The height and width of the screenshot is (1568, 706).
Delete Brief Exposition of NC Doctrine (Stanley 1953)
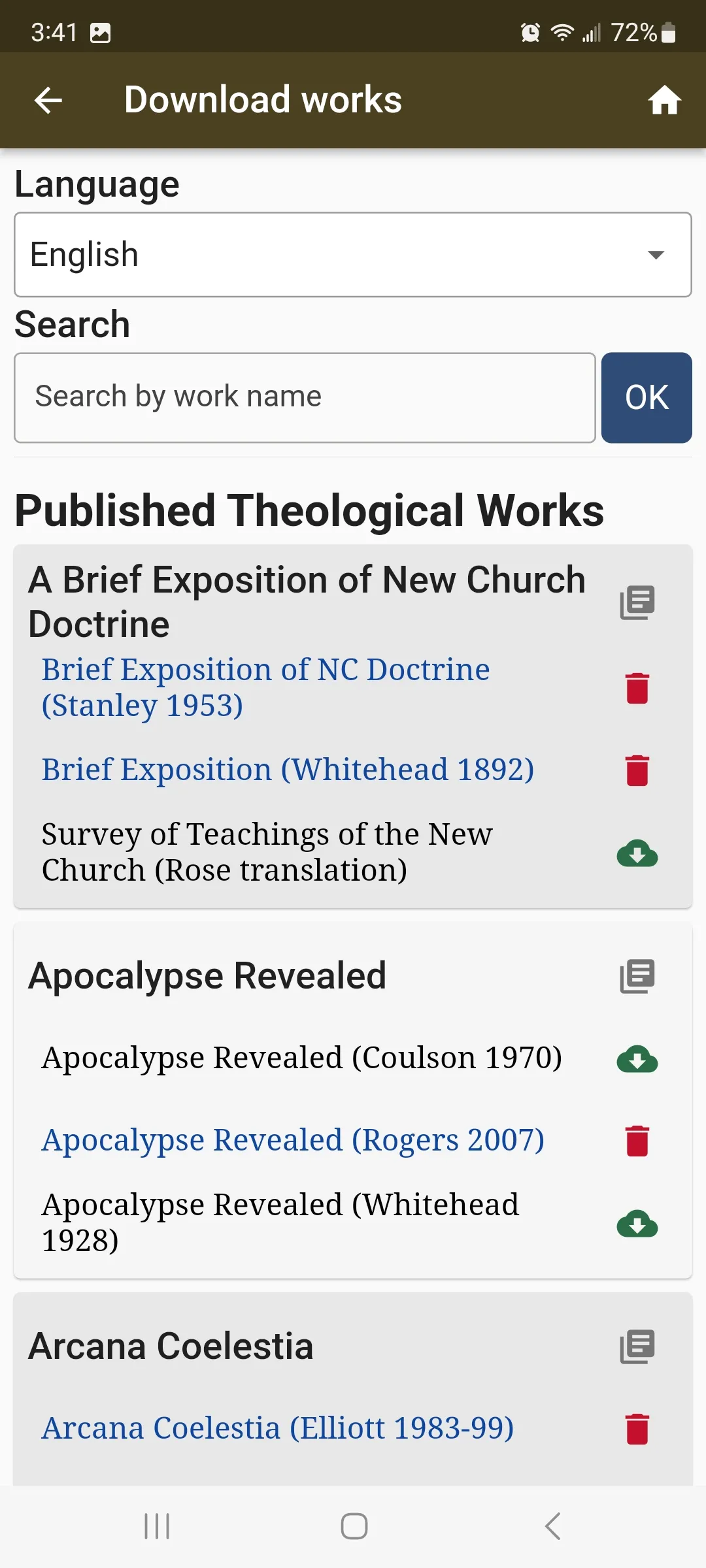pos(637,688)
